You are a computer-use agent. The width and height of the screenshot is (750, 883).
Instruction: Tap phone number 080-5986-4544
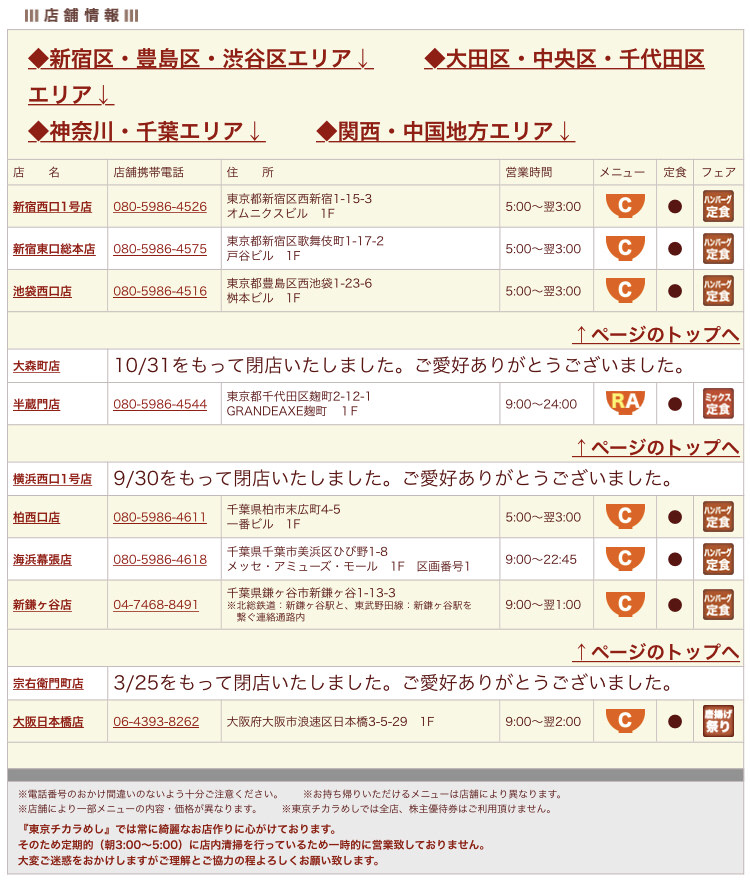(x=160, y=405)
